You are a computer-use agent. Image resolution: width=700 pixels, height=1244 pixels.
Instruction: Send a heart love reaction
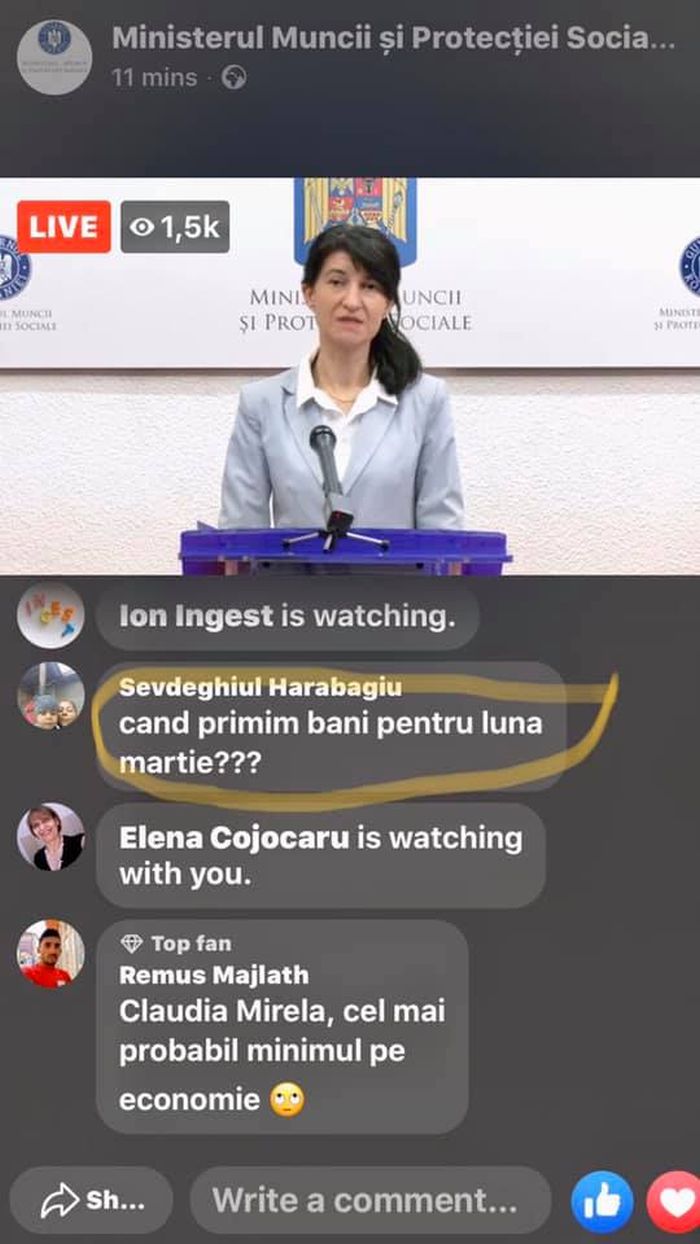pos(676,1201)
